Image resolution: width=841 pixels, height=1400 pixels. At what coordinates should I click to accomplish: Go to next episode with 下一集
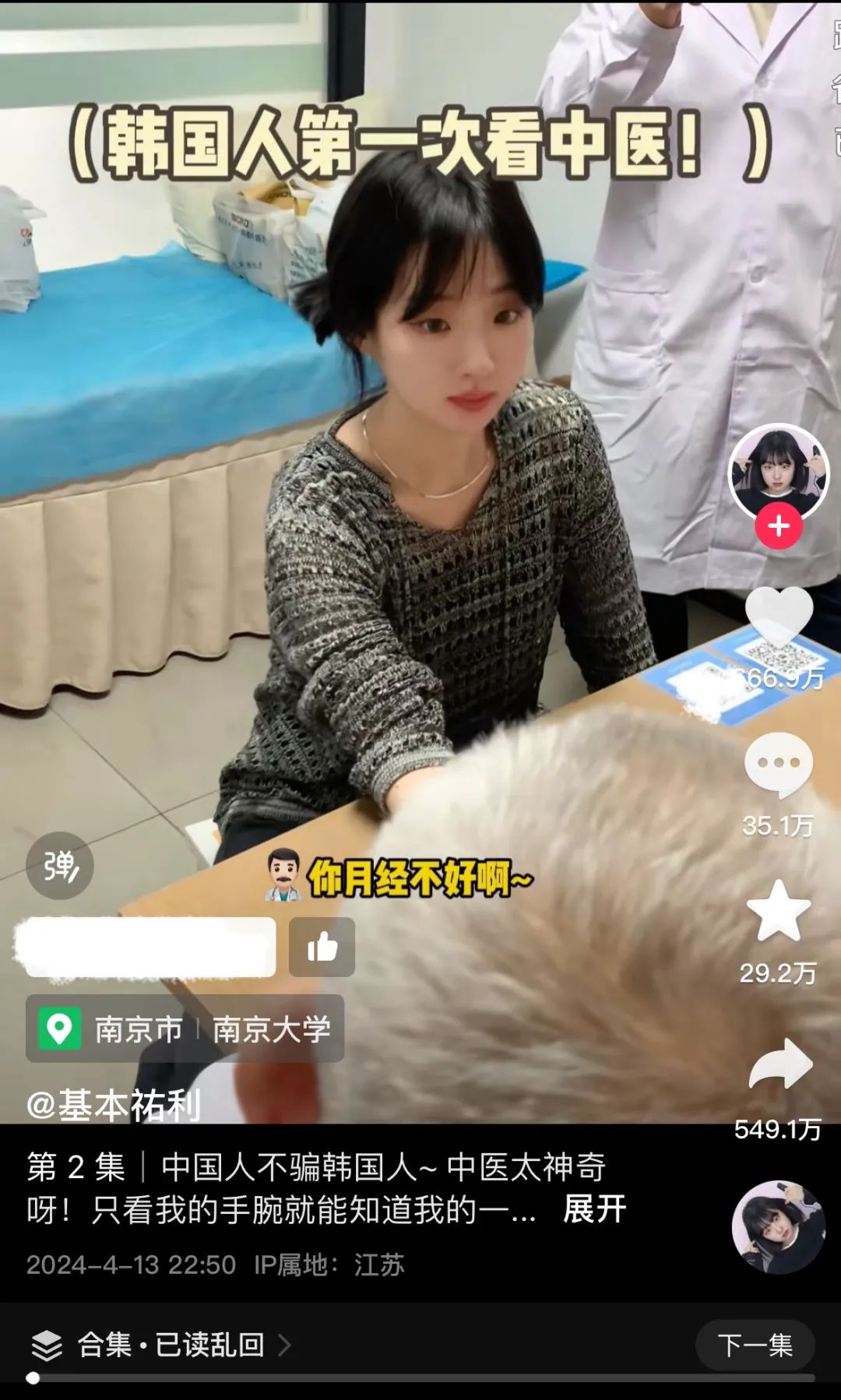tap(755, 1345)
